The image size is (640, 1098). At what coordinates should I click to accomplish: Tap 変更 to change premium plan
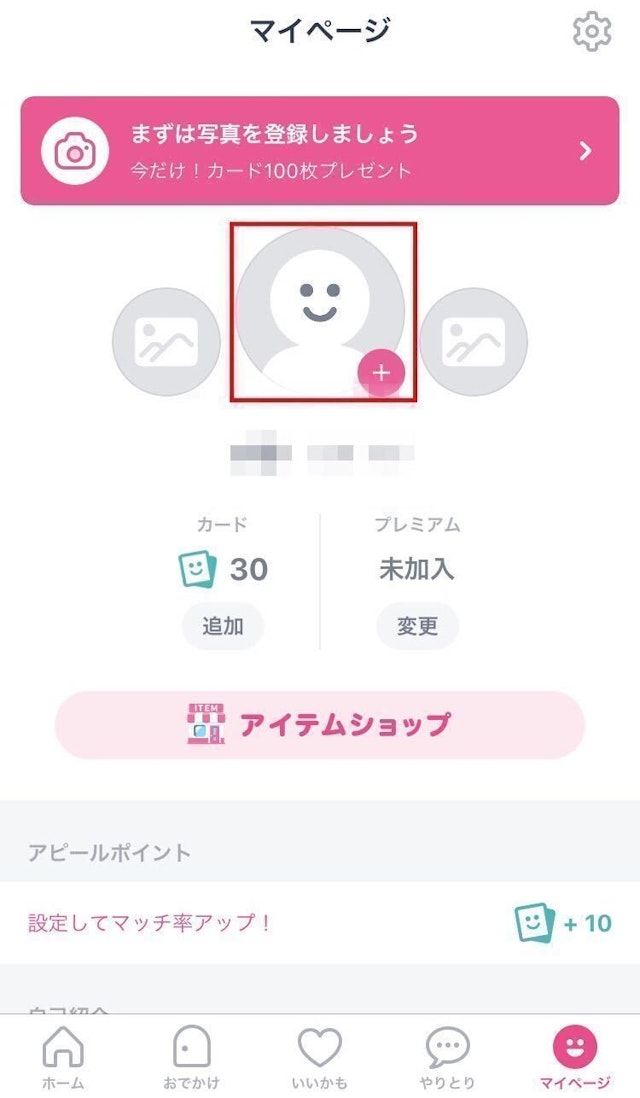pos(417,627)
